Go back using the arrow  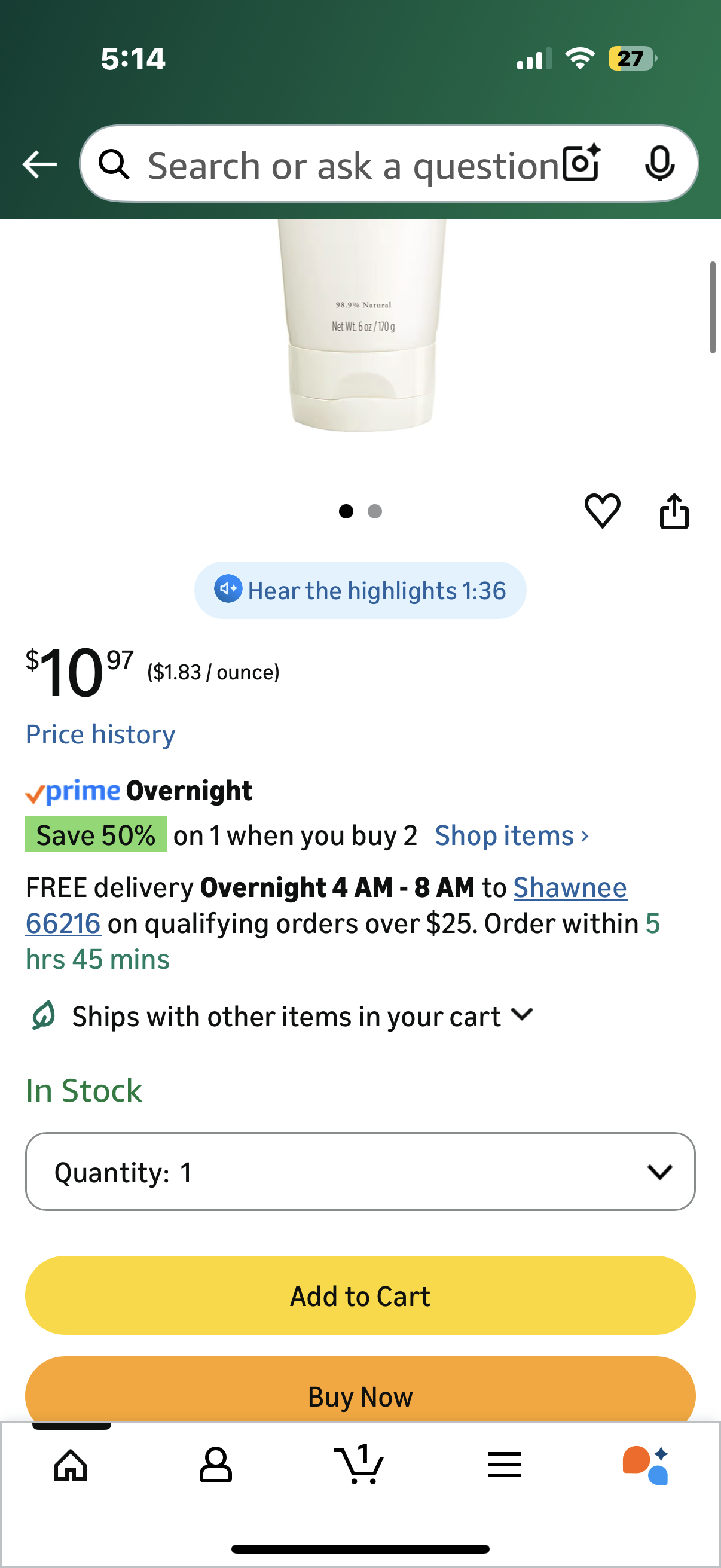(39, 164)
